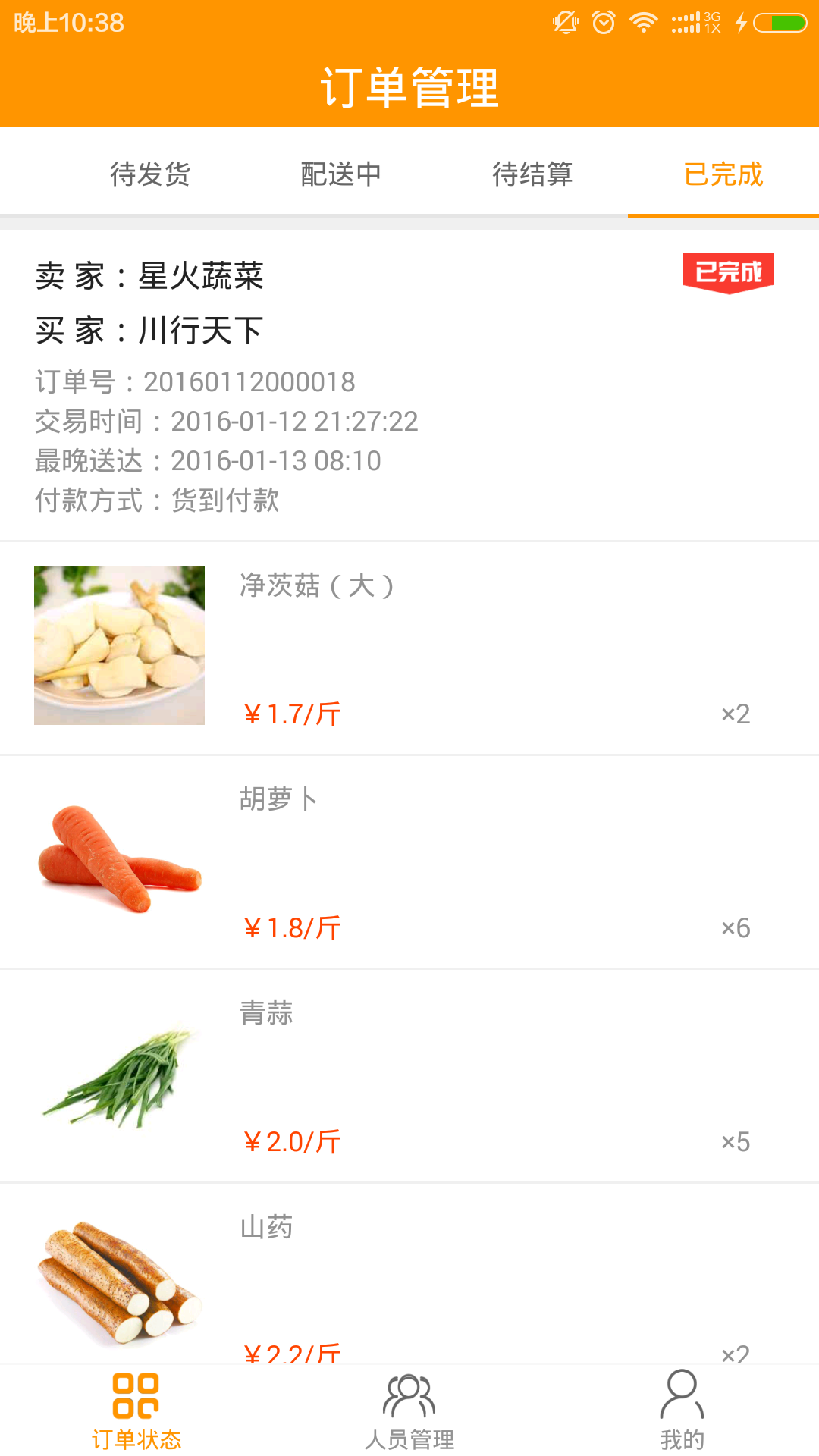819x1456 pixels.
Task: Open the 胡萝卜 product row
Action: pos(409,861)
